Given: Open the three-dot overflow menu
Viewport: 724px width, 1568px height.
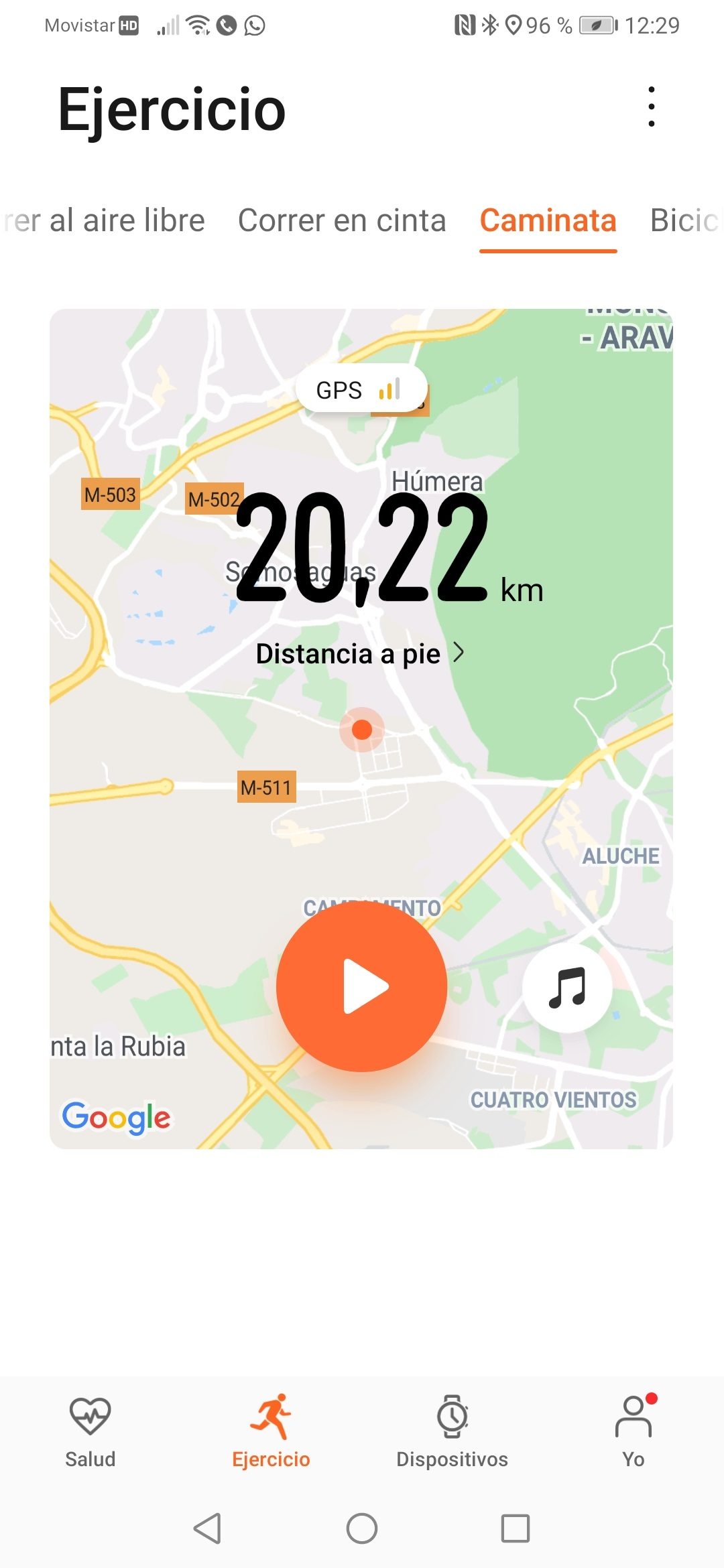Looking at the screenshot, I should pyautogui.click(x=651, y=107).
